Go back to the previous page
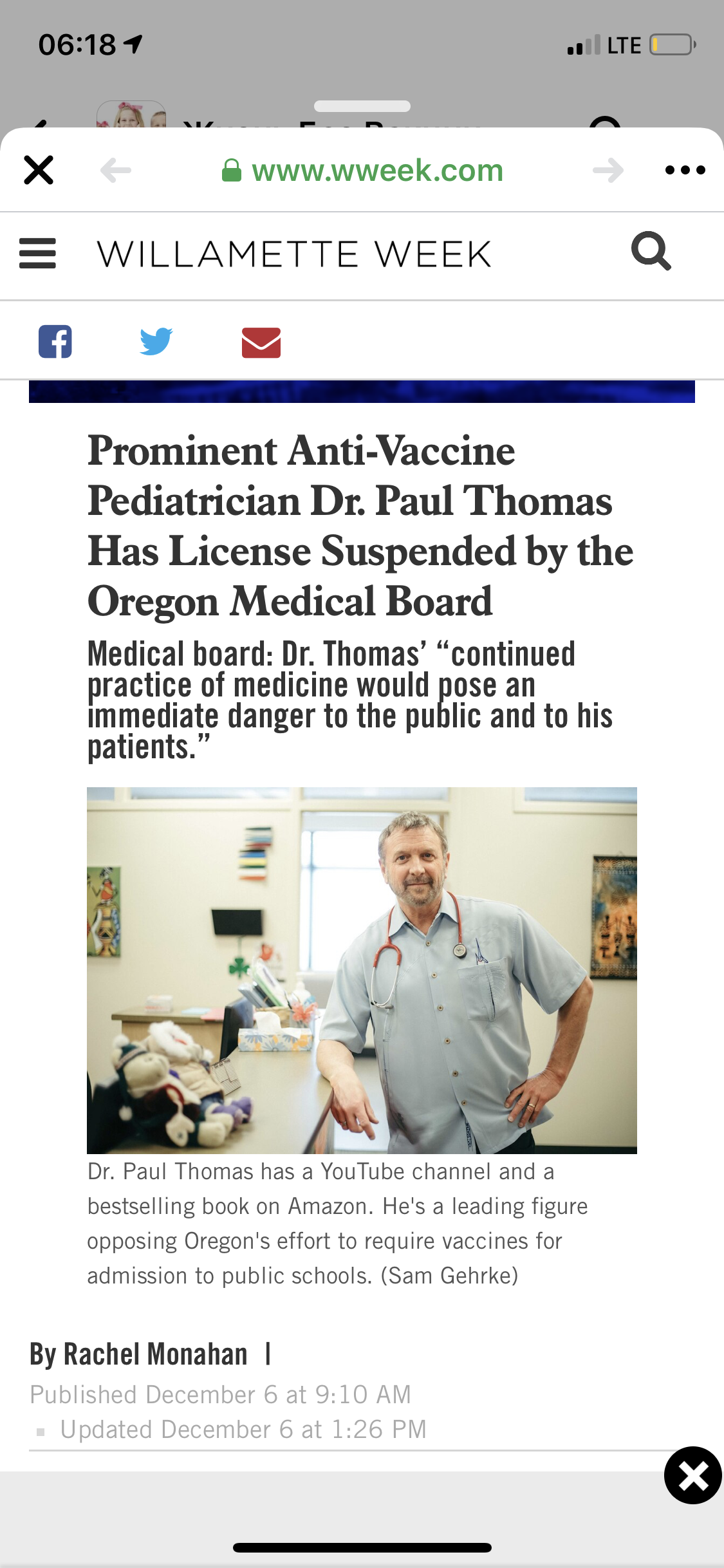This screenshot has height=1568, width=724. click(x=116, y=171)
